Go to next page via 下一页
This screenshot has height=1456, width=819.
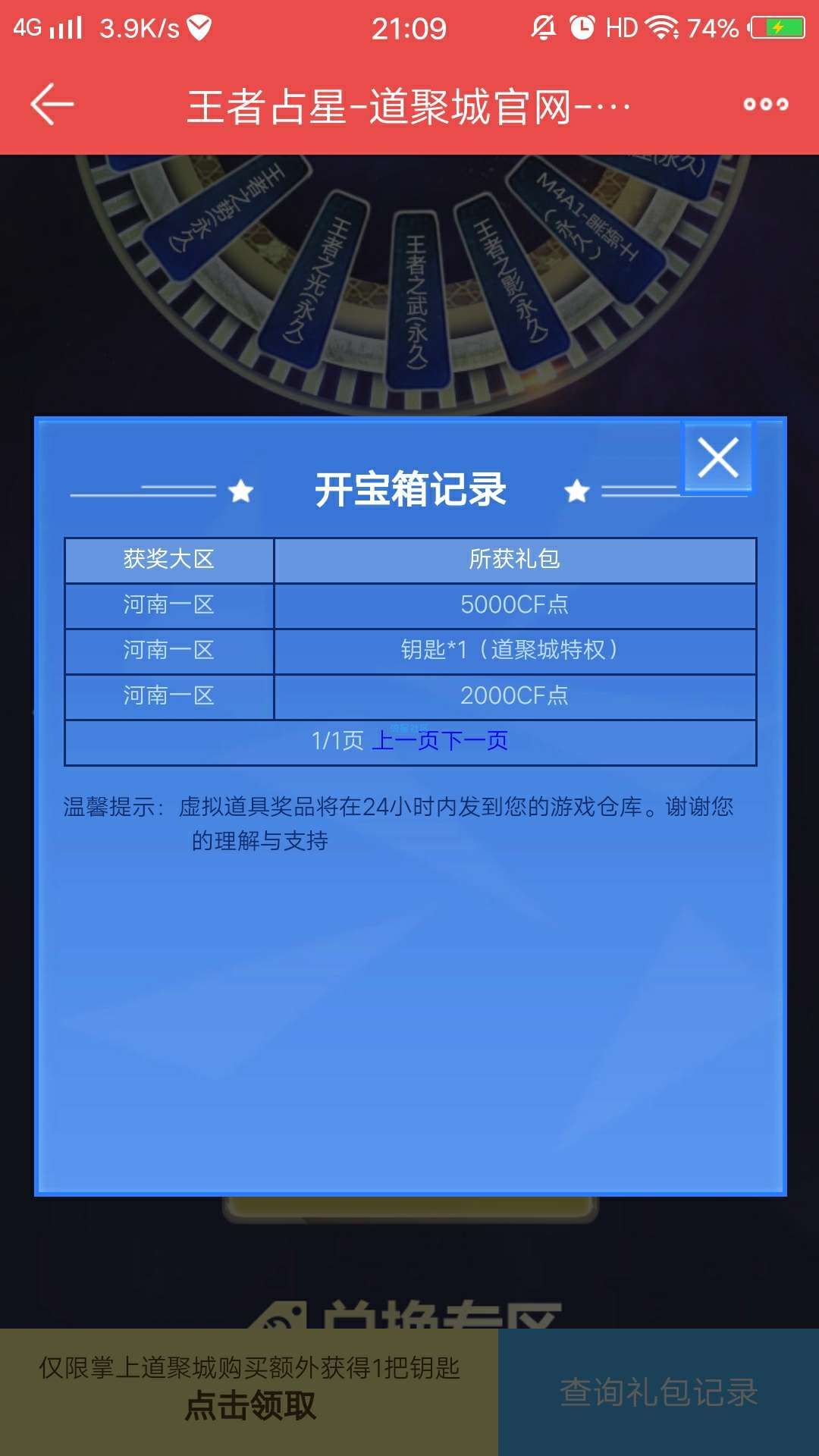pos(474,741)
